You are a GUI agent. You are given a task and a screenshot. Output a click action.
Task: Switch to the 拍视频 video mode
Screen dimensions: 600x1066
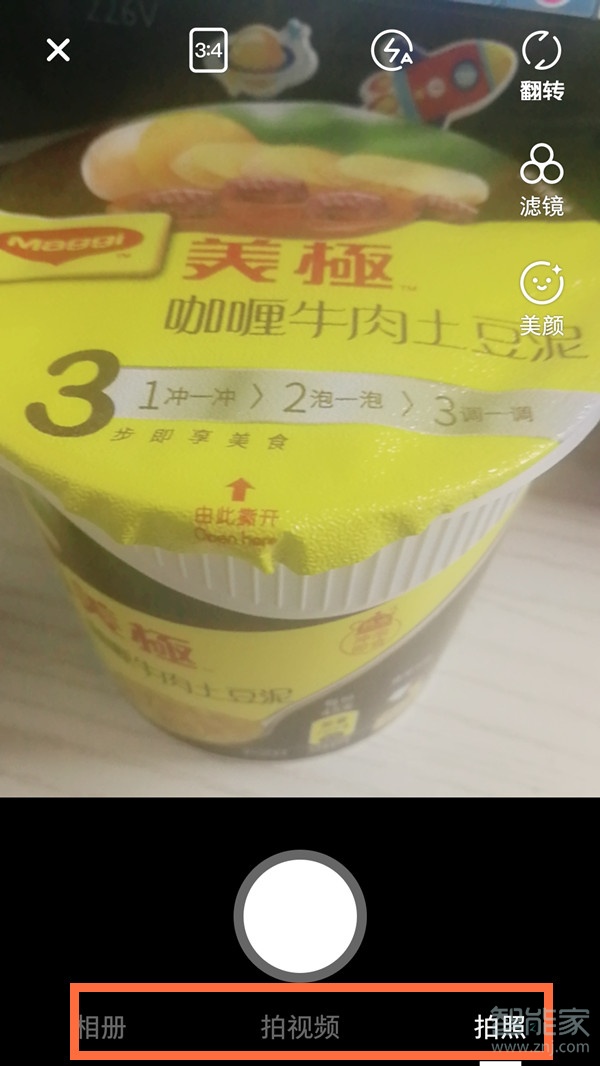click(x=300, y=1026)
